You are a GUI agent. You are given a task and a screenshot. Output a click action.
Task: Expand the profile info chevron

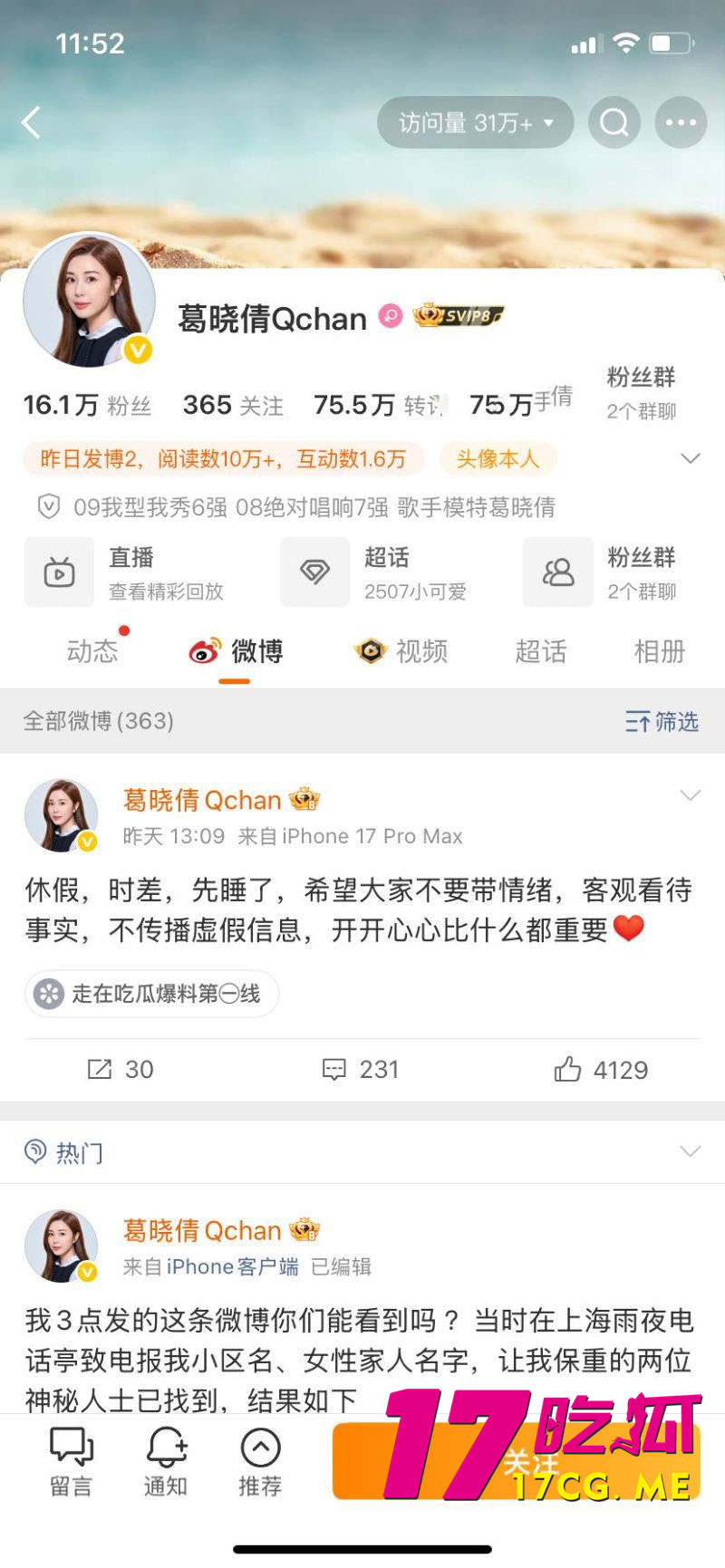coord(691,458)
